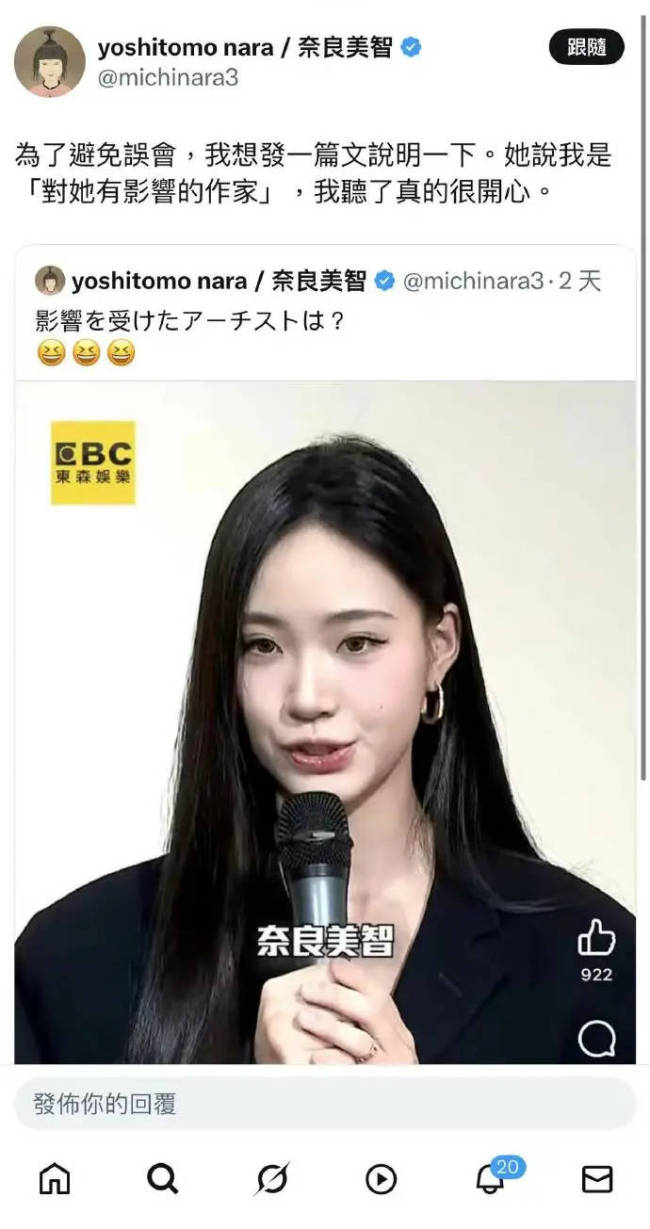Tap the 跟隨 follow button
Screen dimensions: 650x1229
coord(586,47)
